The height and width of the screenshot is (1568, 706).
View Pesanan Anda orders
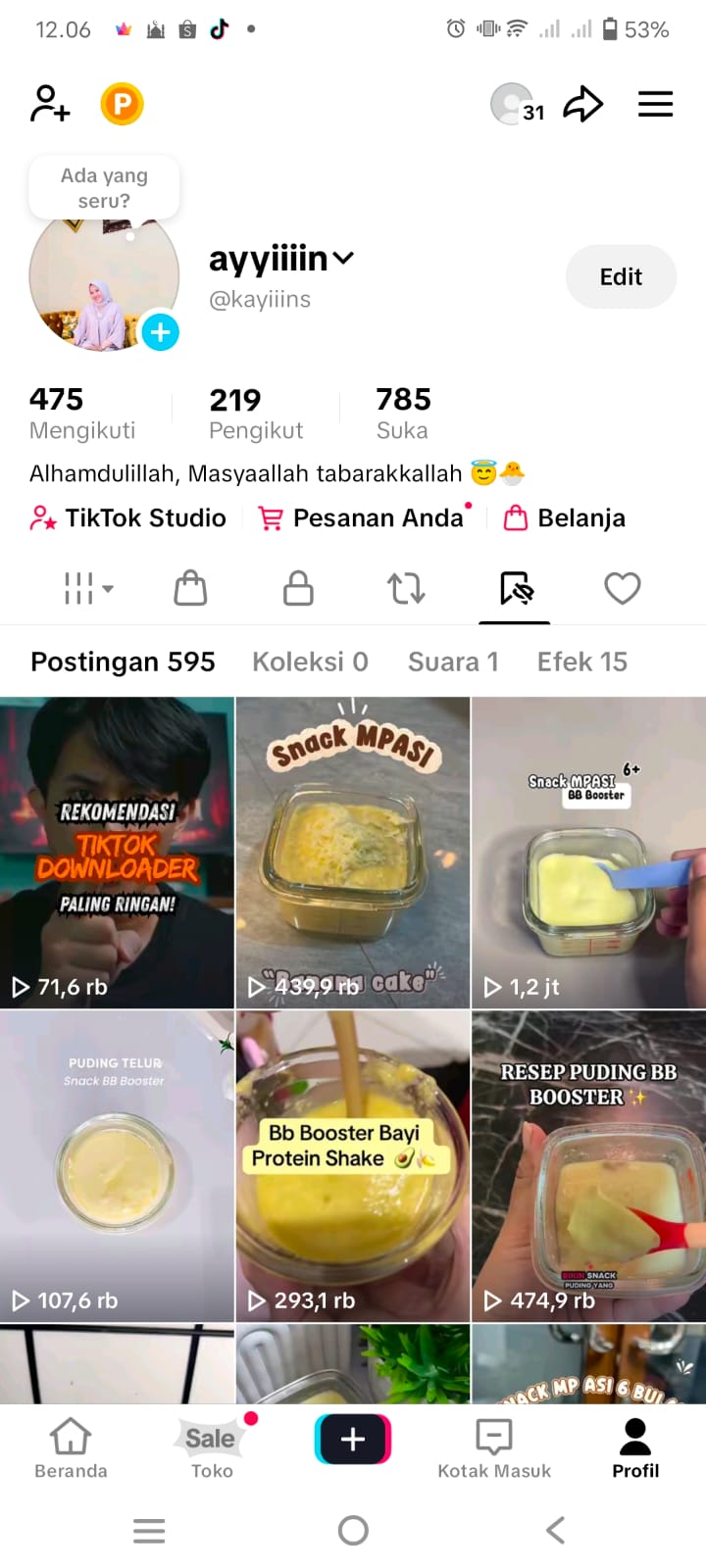coord(363,517)
